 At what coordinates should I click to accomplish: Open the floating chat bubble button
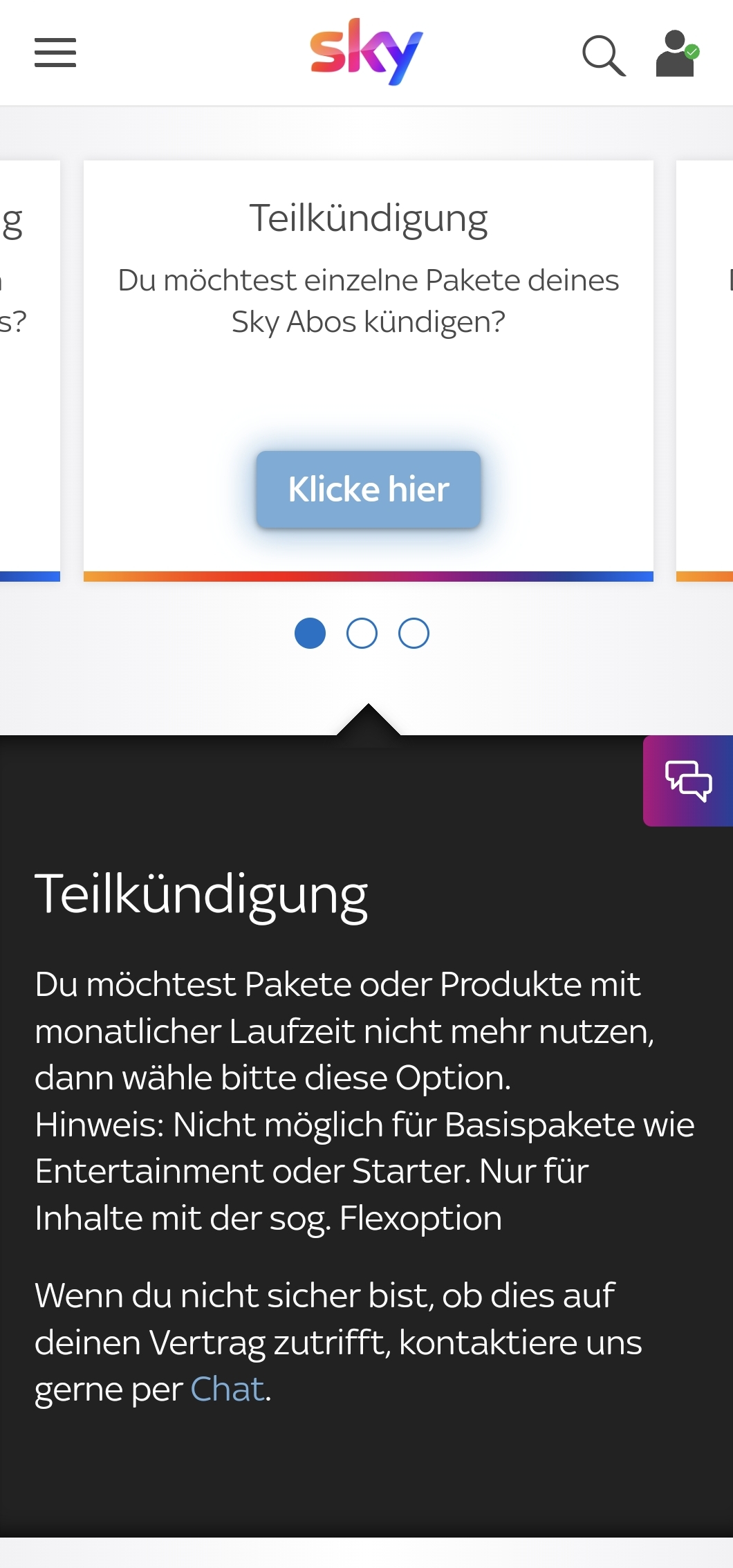click(x=688, y=781)
